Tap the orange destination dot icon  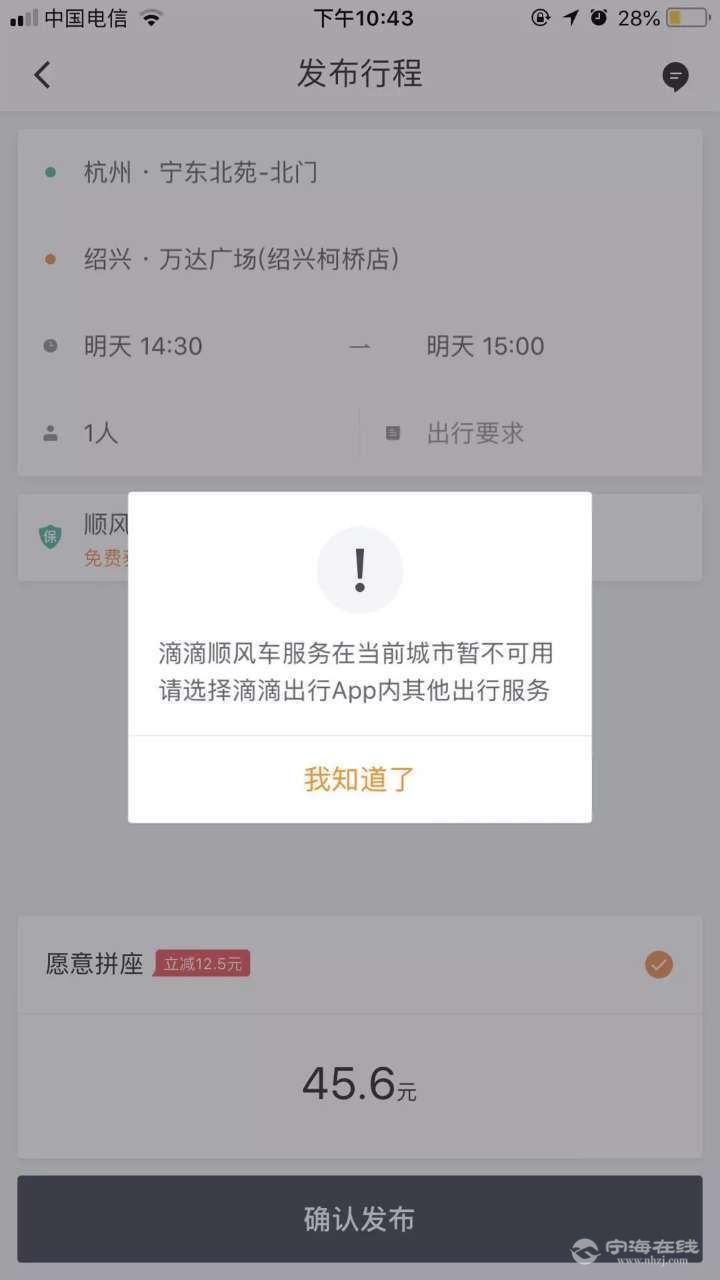[x=51, y=259]
